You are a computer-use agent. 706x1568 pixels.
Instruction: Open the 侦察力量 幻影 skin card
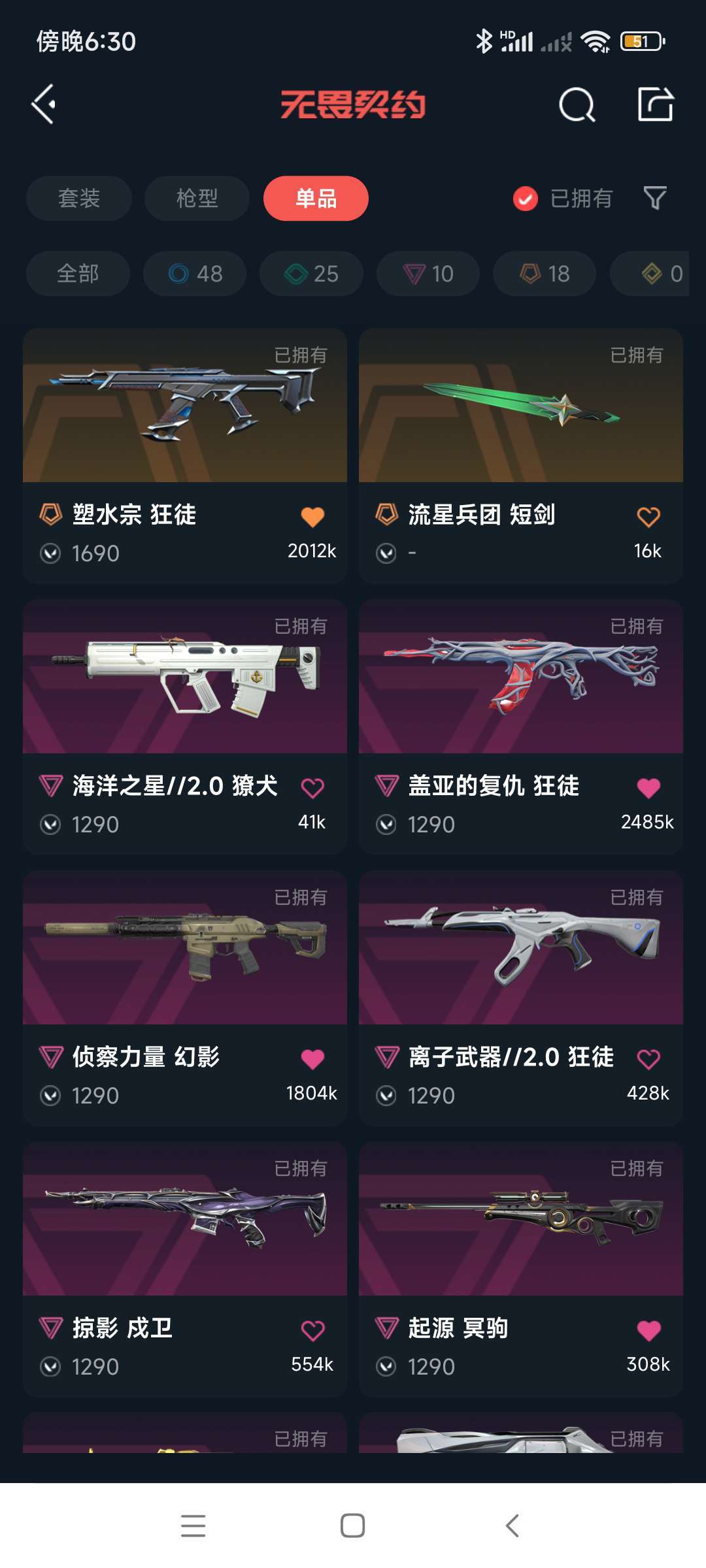pyautogui.click(x=184, y=960)
